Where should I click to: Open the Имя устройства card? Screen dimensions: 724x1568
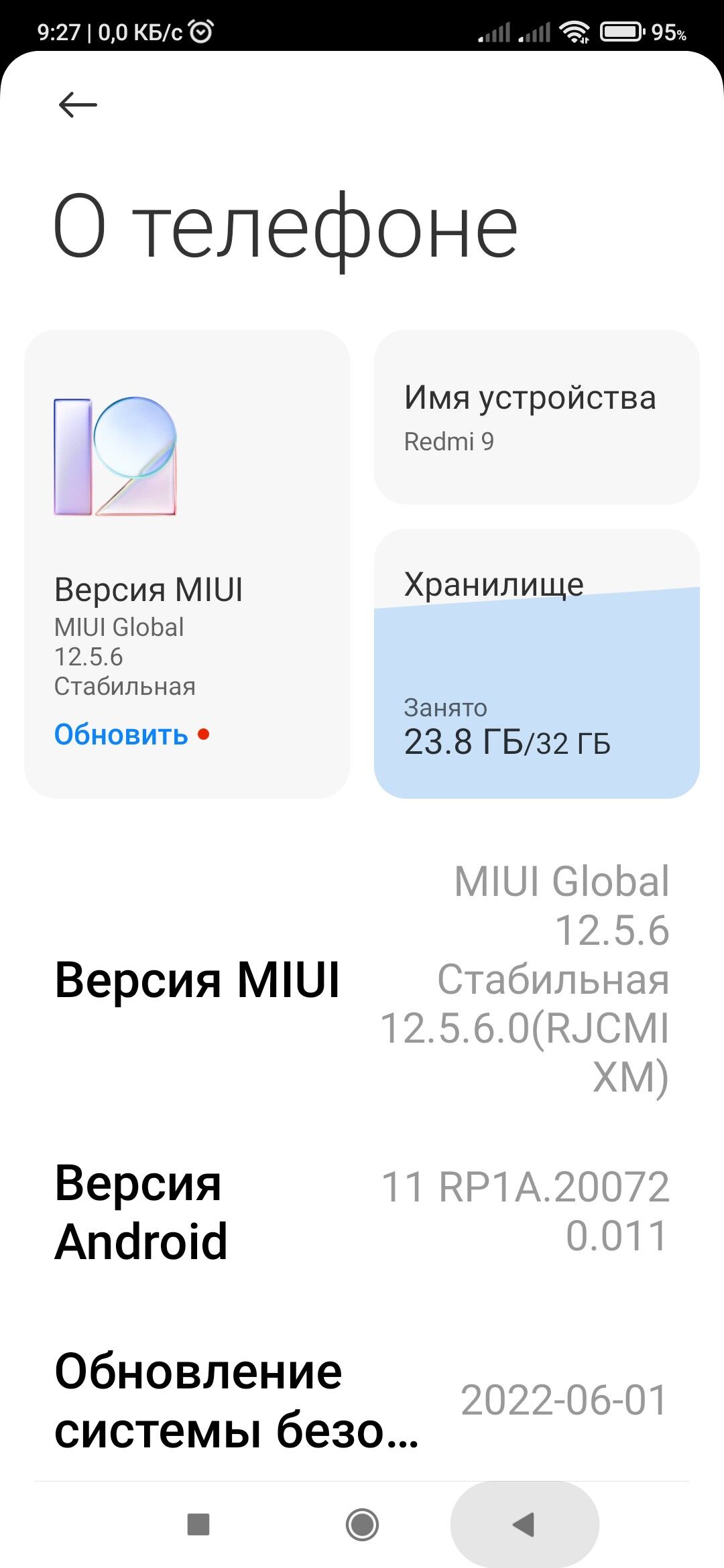tap(536, 417)
